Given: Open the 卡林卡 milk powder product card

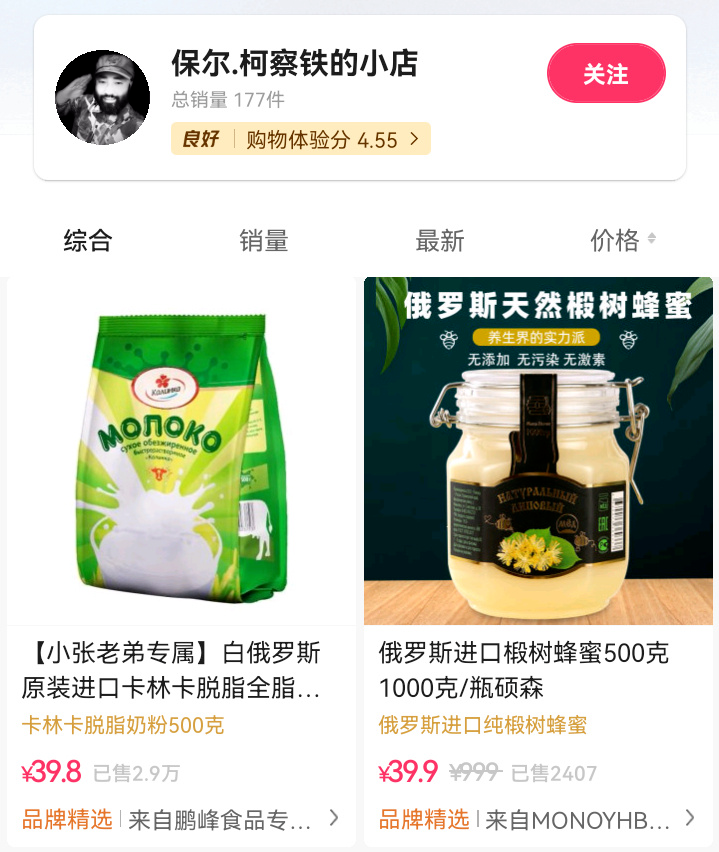Looking at the screenshot, I should (182, 452).
